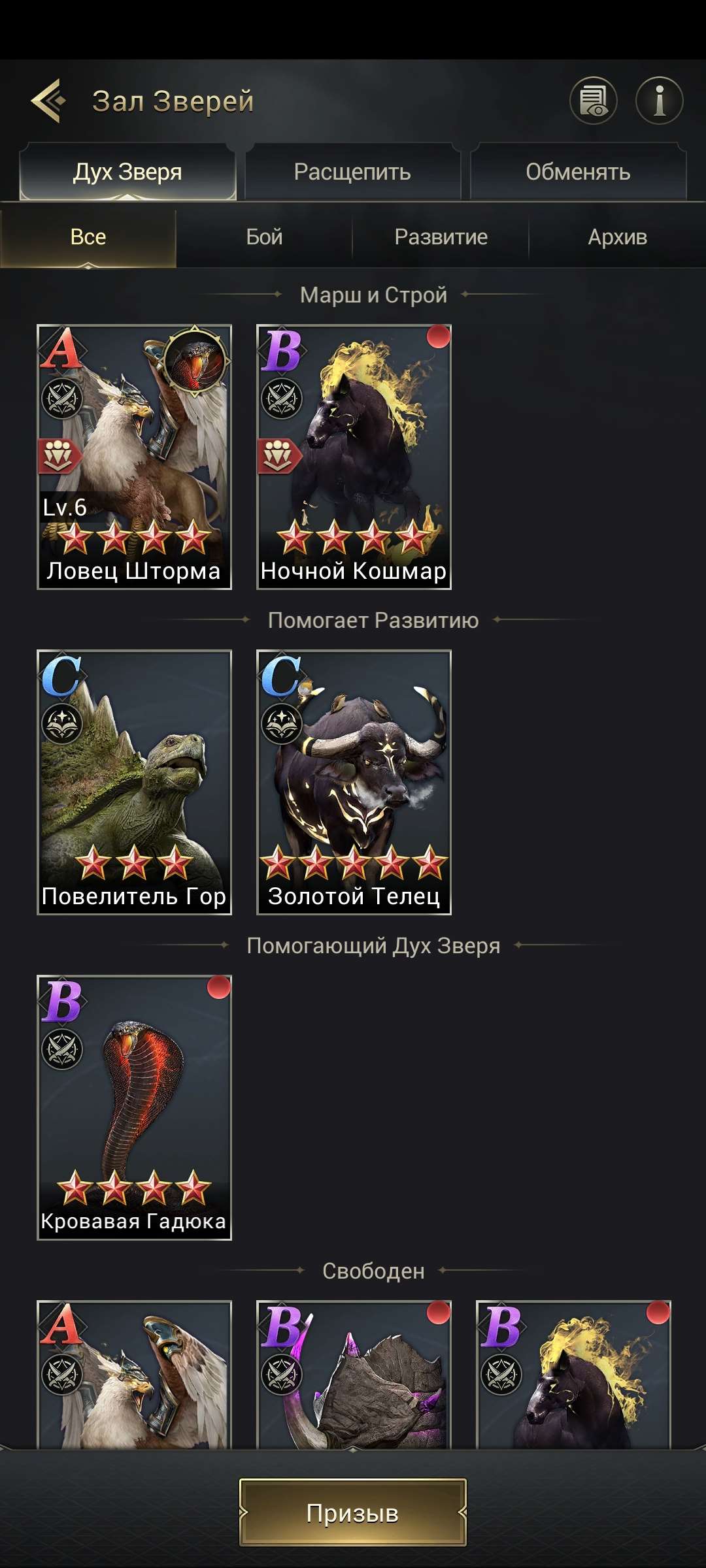
Task: Open the Золотой Телец card
Action: click(x=354, y=782)
